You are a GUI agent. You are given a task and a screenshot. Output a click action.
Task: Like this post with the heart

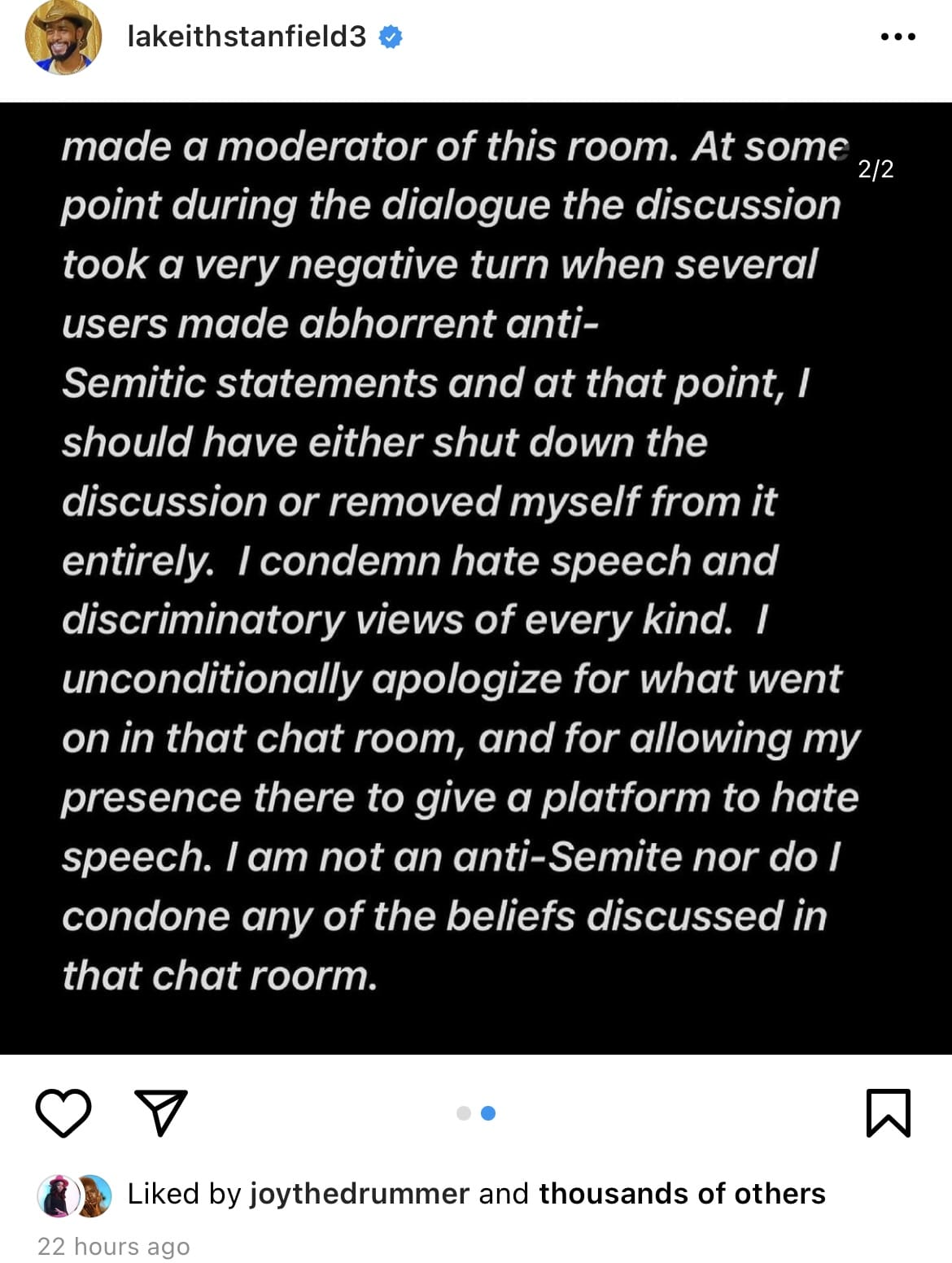63,1112
